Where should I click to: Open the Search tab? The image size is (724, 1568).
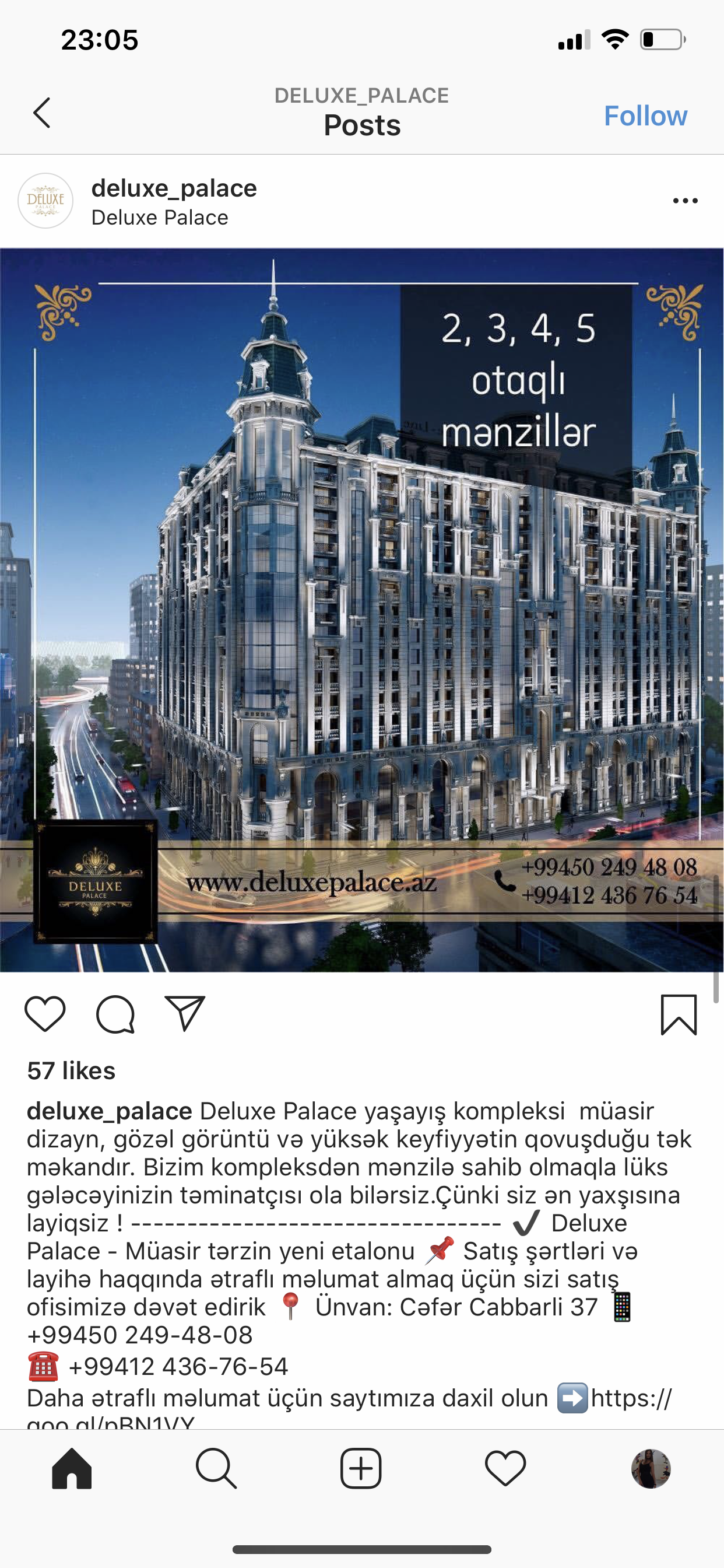point(216,1468)
